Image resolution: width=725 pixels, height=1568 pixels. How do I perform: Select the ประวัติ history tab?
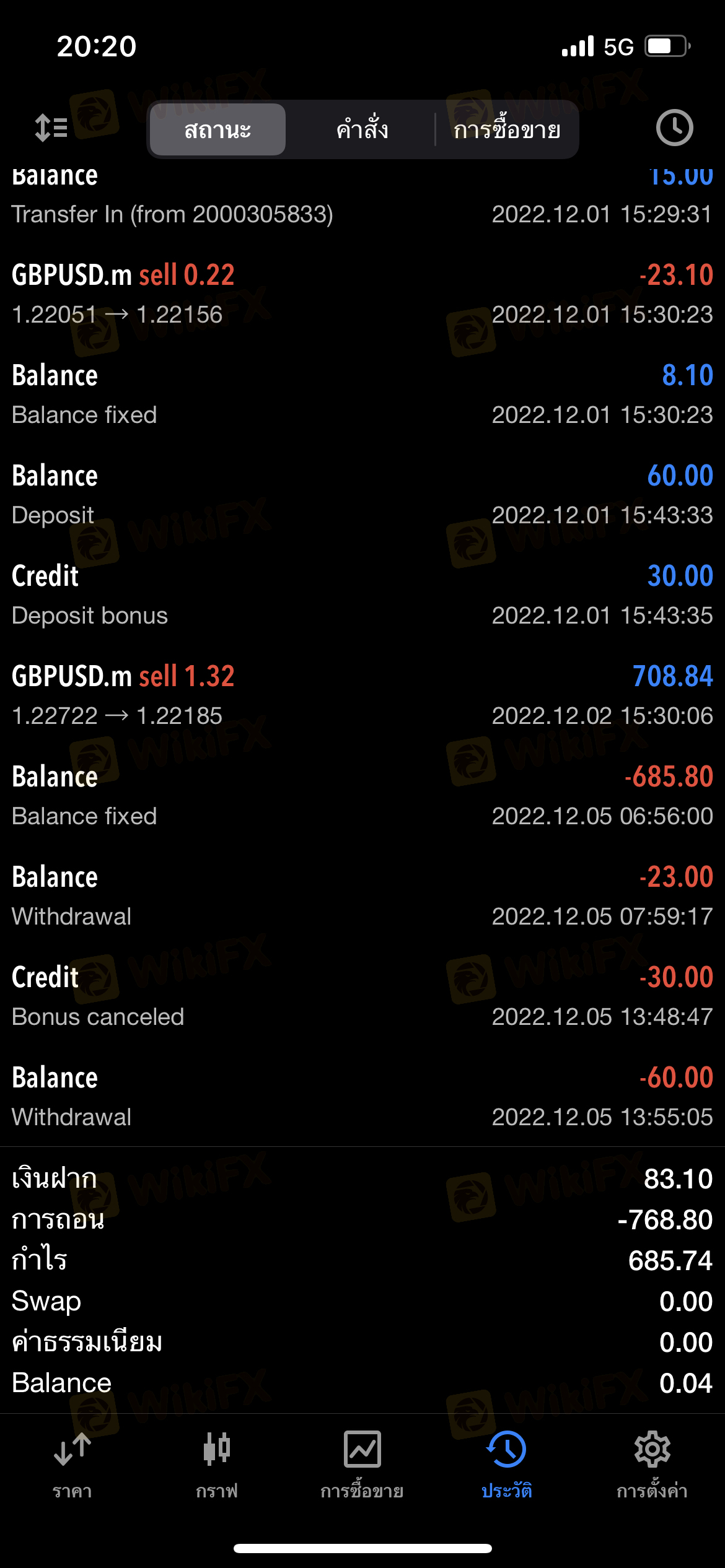point(507,1463)
